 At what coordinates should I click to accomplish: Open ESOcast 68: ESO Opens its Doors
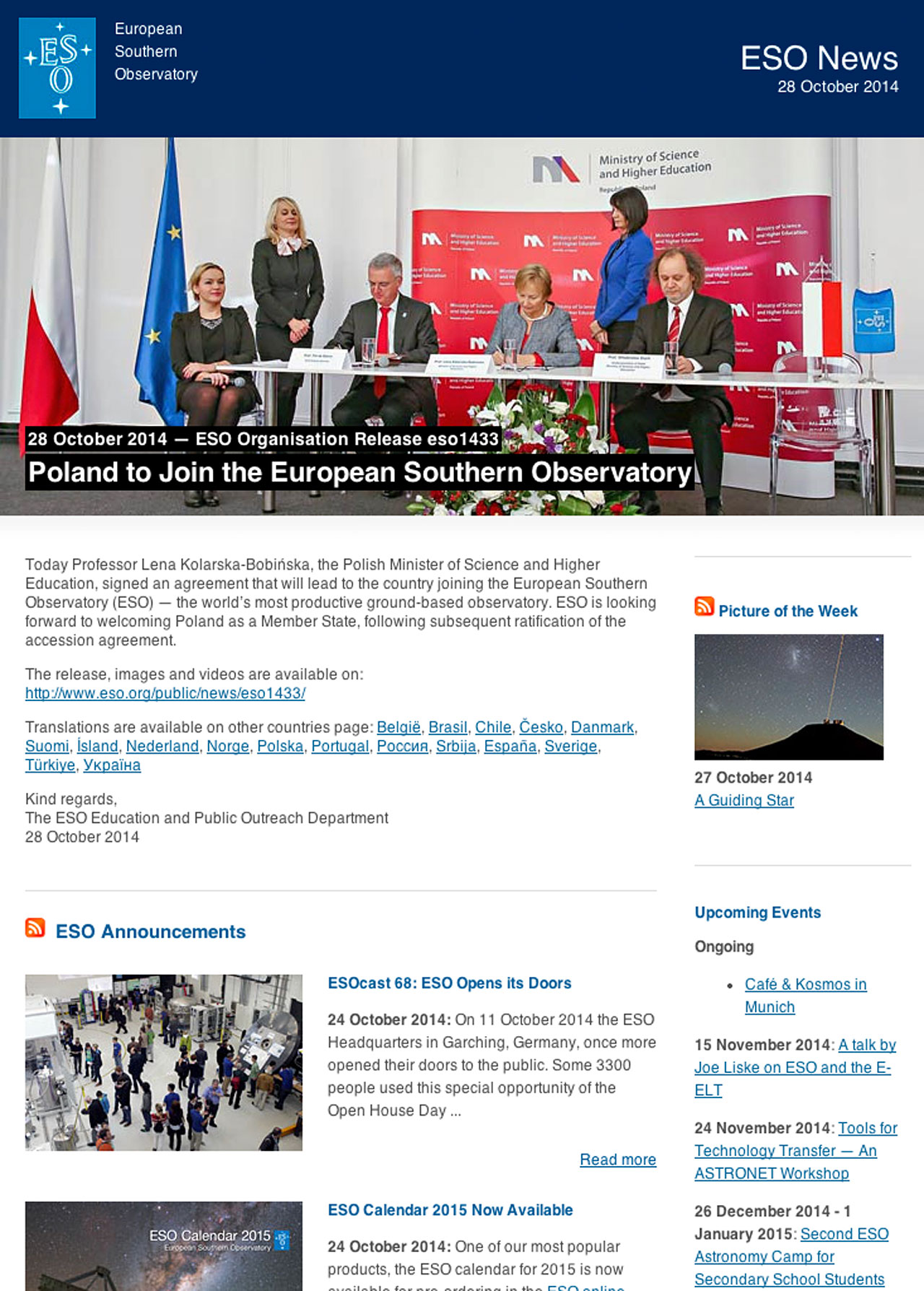[449, 983]
